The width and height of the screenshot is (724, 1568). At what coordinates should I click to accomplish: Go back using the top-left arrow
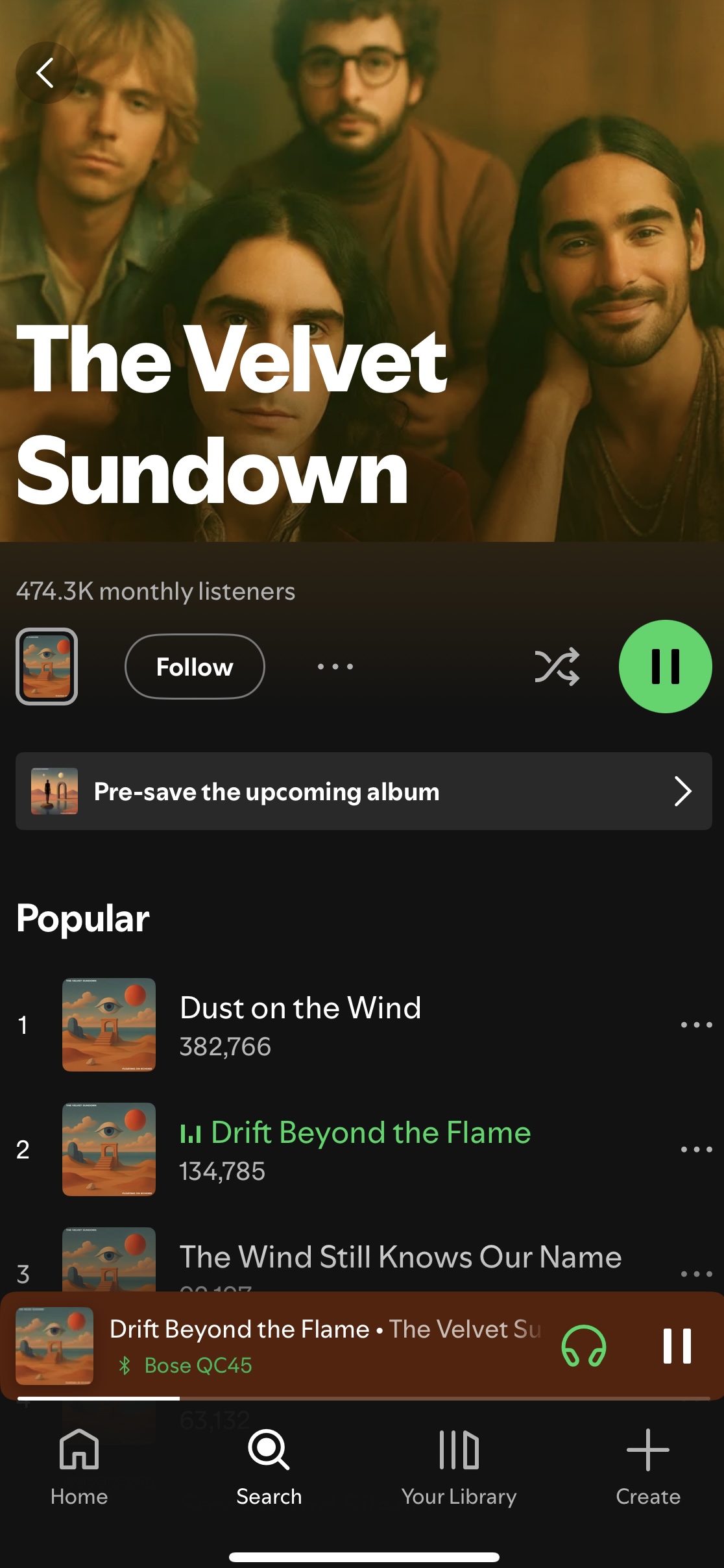pyautogui.click(x=46, y=73)
